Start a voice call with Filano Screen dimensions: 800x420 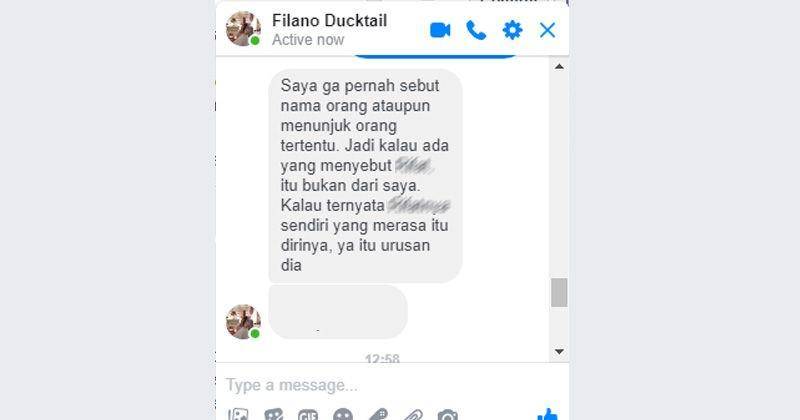pos(476,30)
